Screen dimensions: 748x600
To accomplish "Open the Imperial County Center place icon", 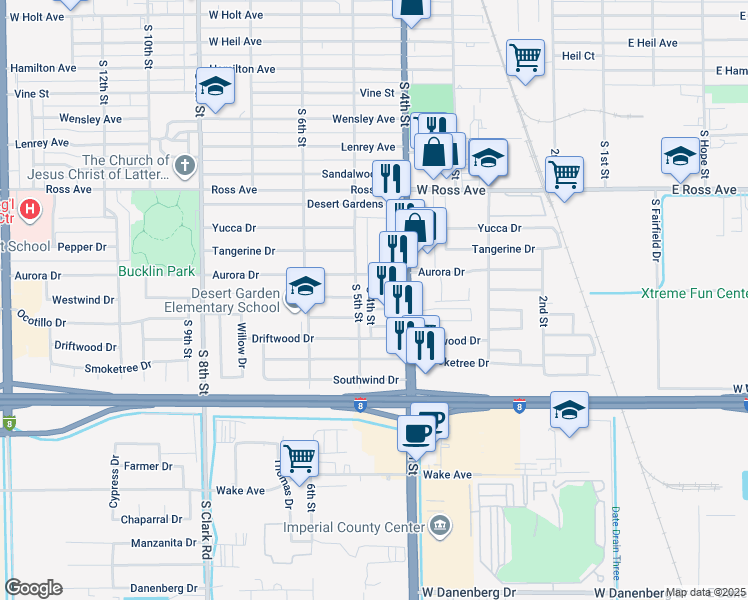I will pyautogui.click(x=440, y=527).
